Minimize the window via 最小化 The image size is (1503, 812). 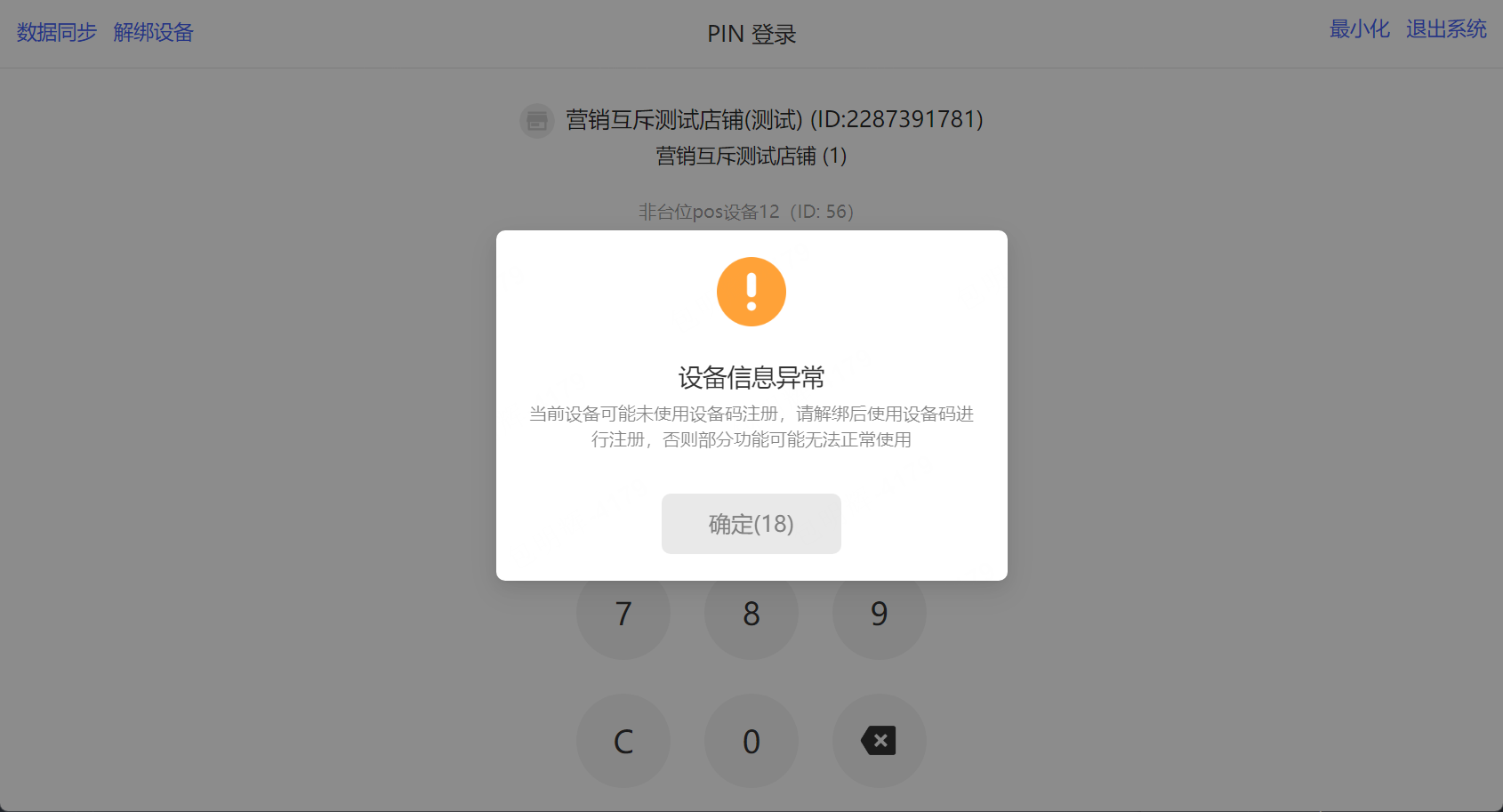tap(1359, 29)
